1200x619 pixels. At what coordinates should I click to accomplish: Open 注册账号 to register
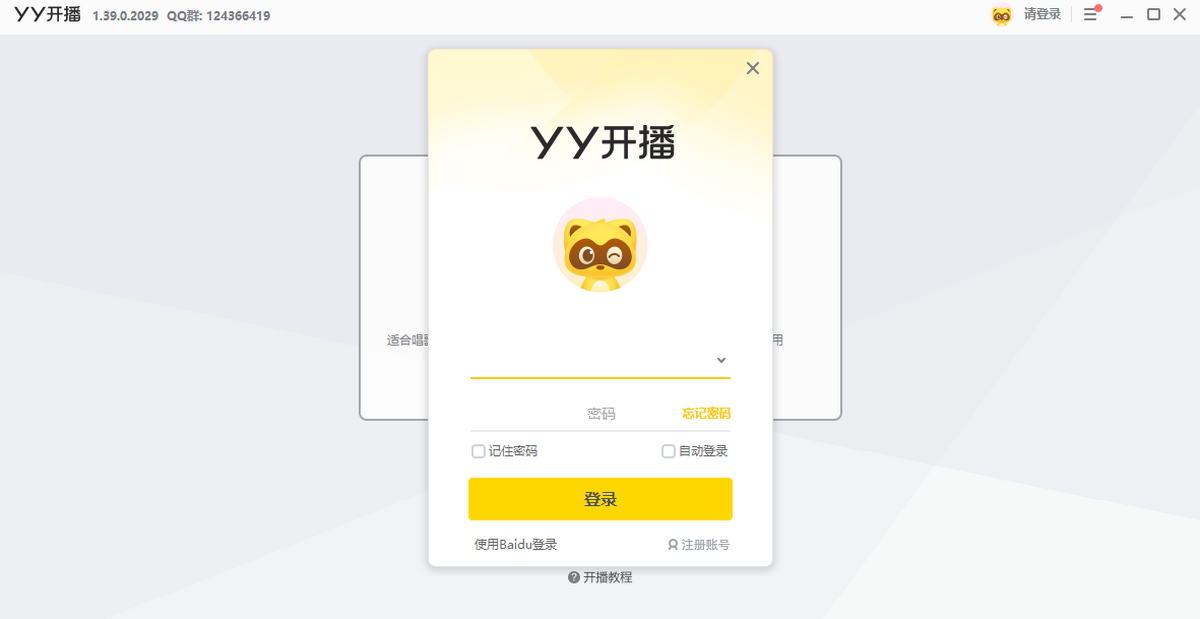pyautogui.click(x=699, y=545)
